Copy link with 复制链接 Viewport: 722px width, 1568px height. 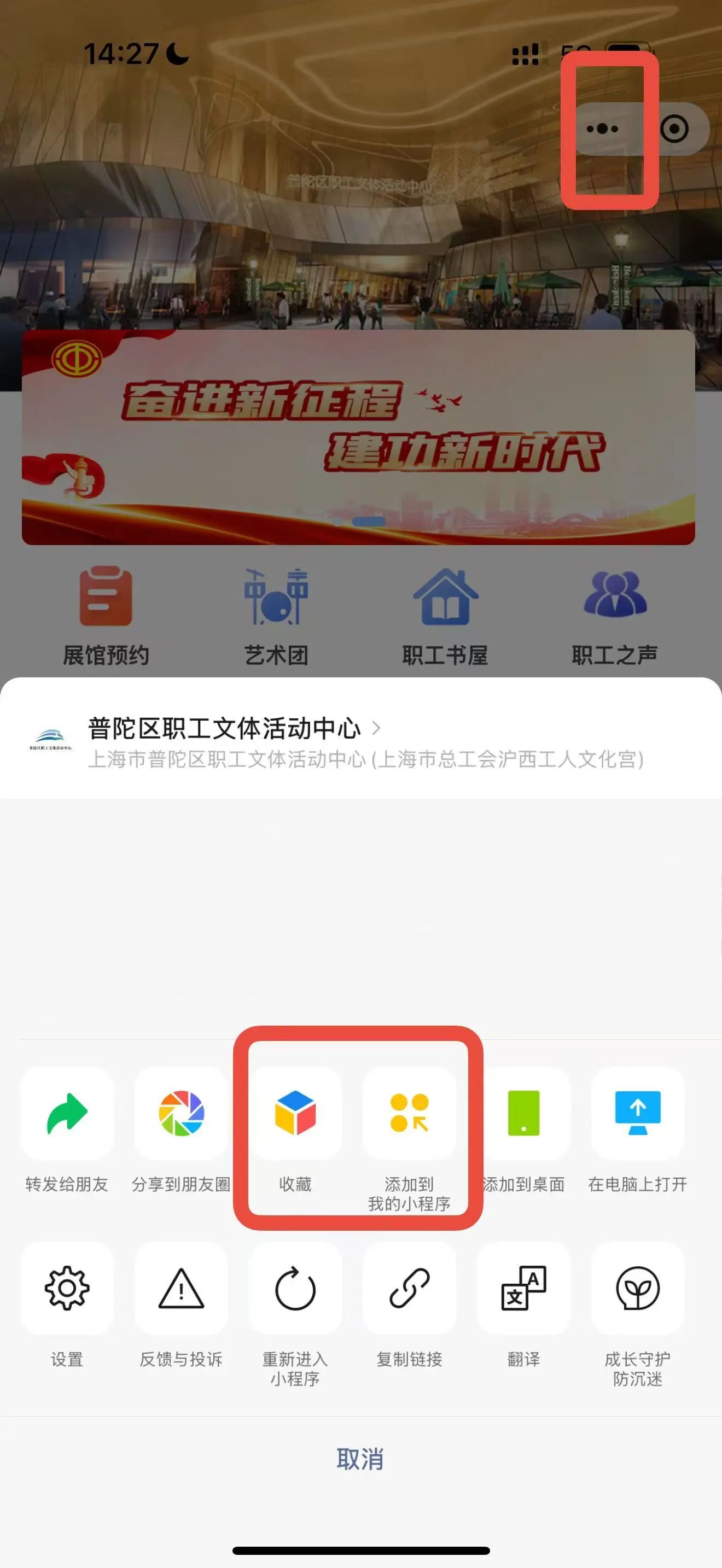click(x=409, y=1289)
